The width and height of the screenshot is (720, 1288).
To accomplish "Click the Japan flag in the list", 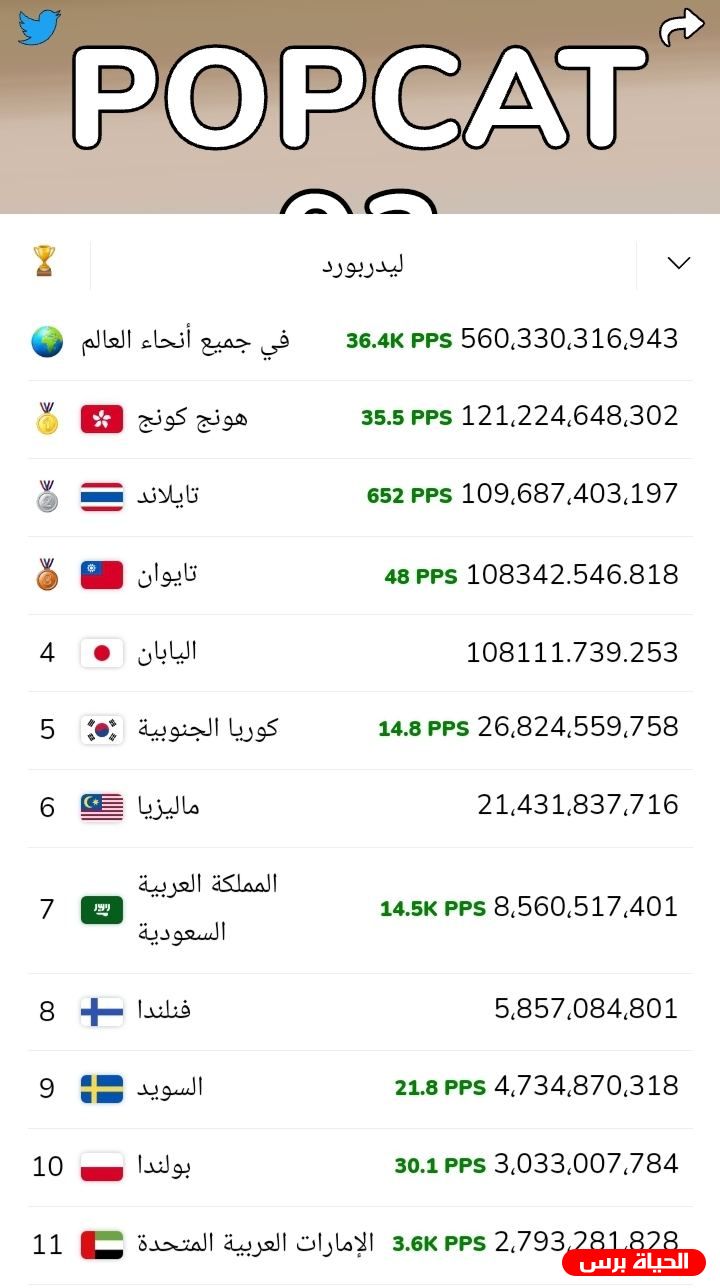I will point(101,651).
